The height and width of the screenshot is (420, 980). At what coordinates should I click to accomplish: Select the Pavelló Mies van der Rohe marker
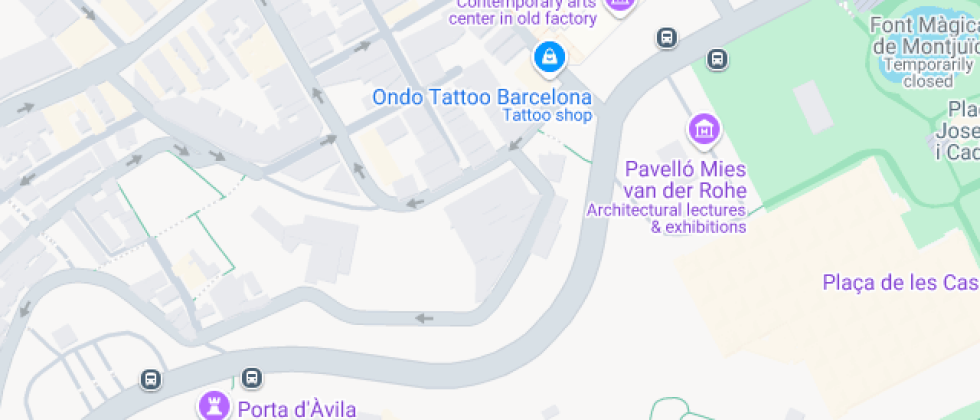tap(704, 129)
